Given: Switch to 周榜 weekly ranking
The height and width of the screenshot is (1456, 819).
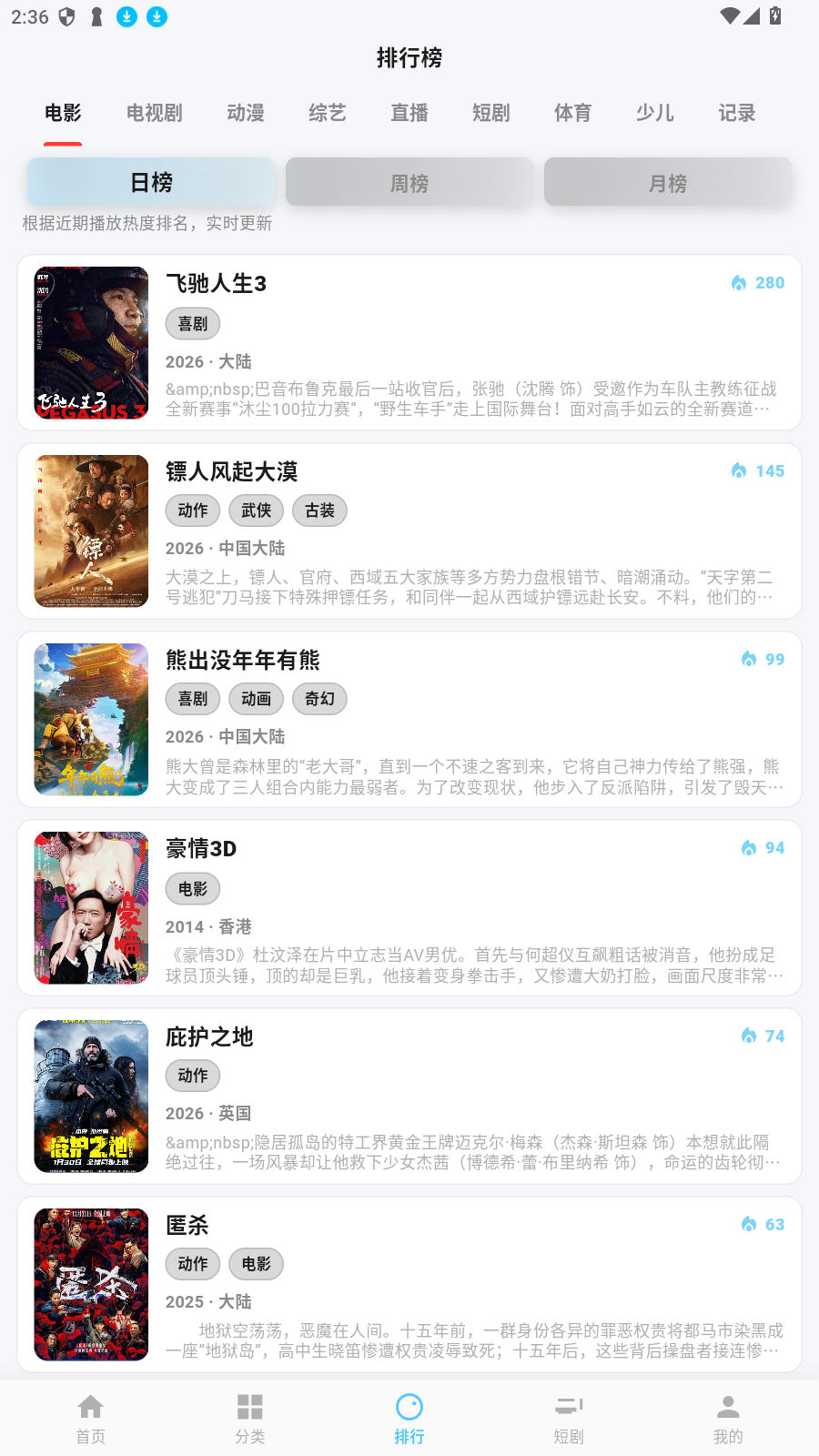Looking at the screenshot, I should point(409,181).
